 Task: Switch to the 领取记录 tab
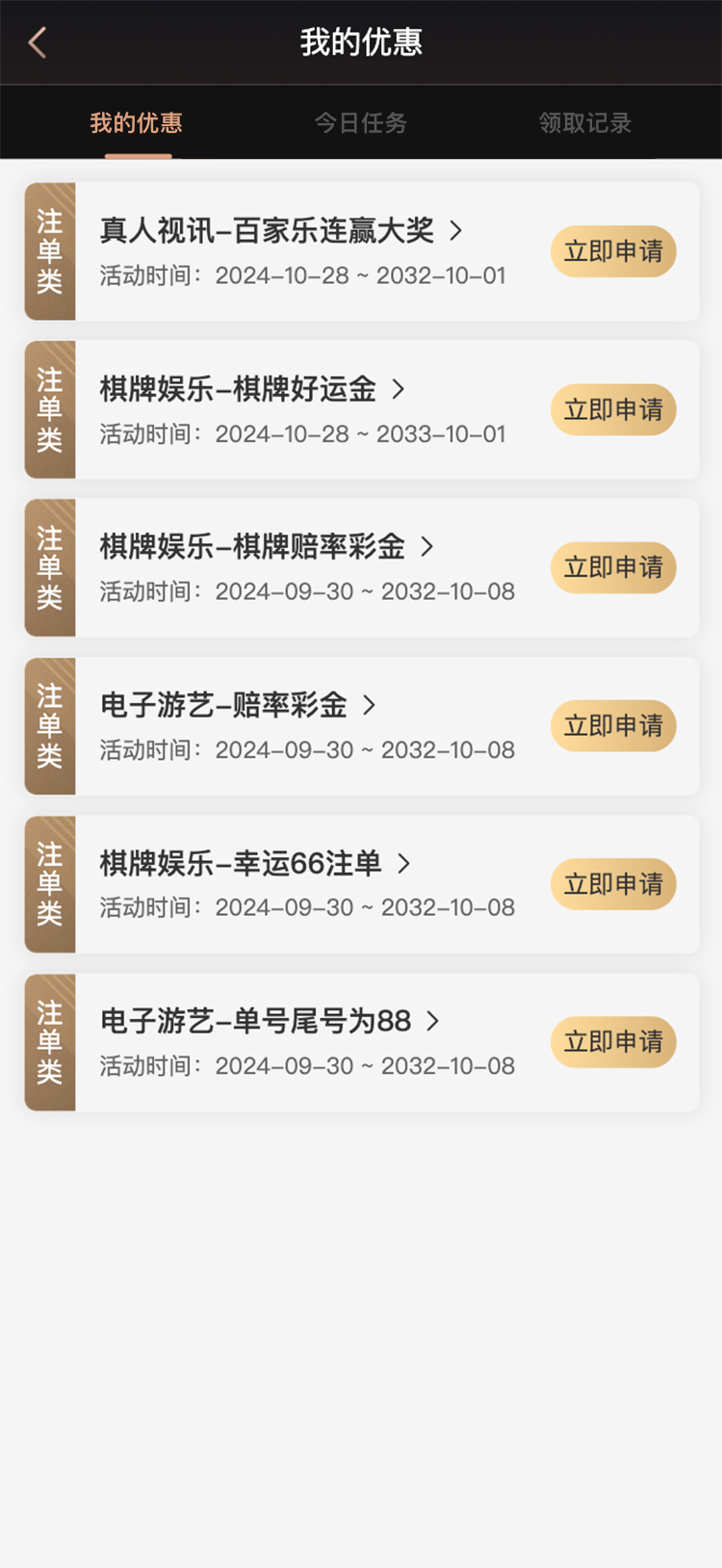[585, 123]
